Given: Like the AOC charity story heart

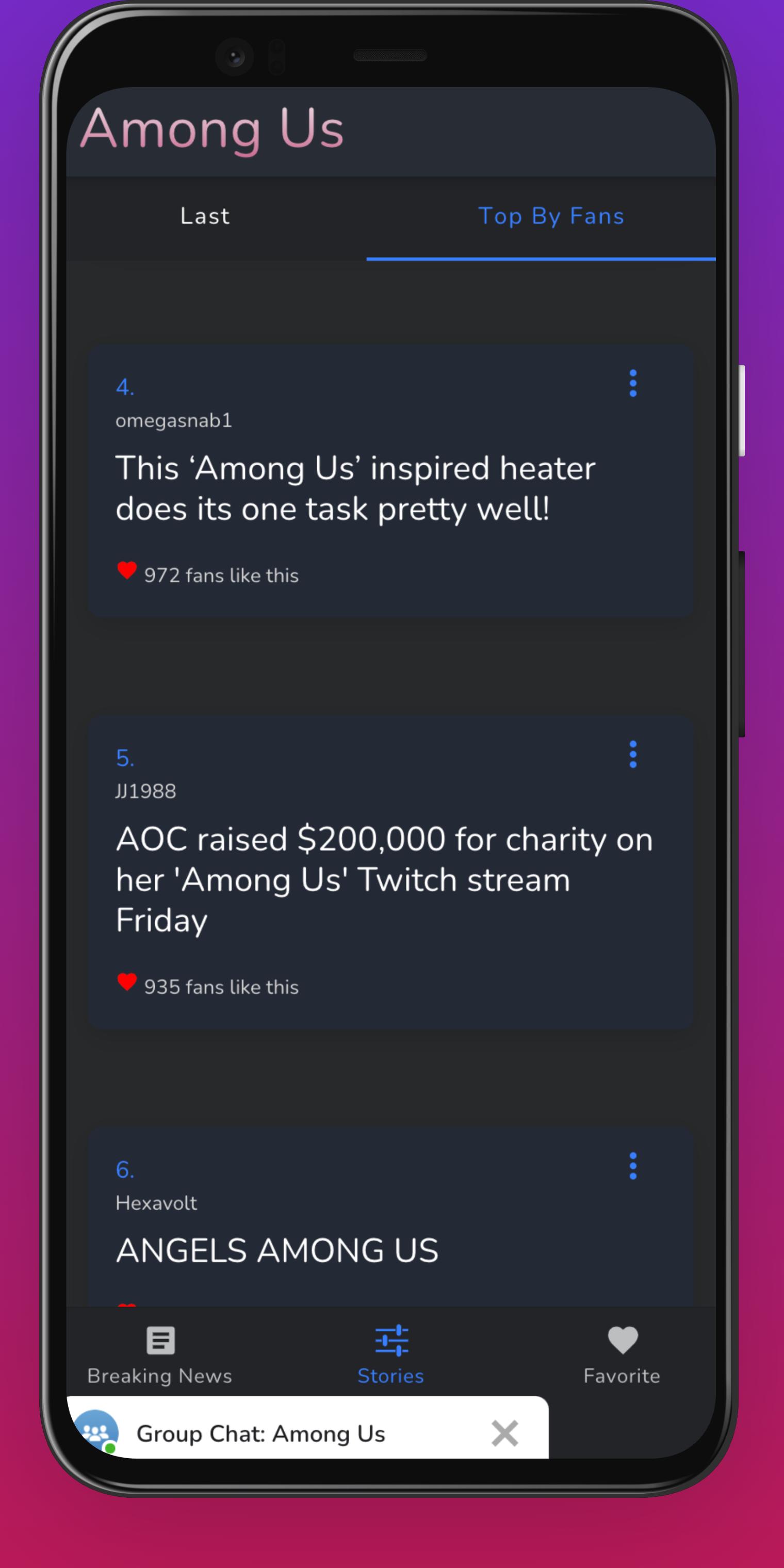Looking at the screenshot, I should click(127, 982).
